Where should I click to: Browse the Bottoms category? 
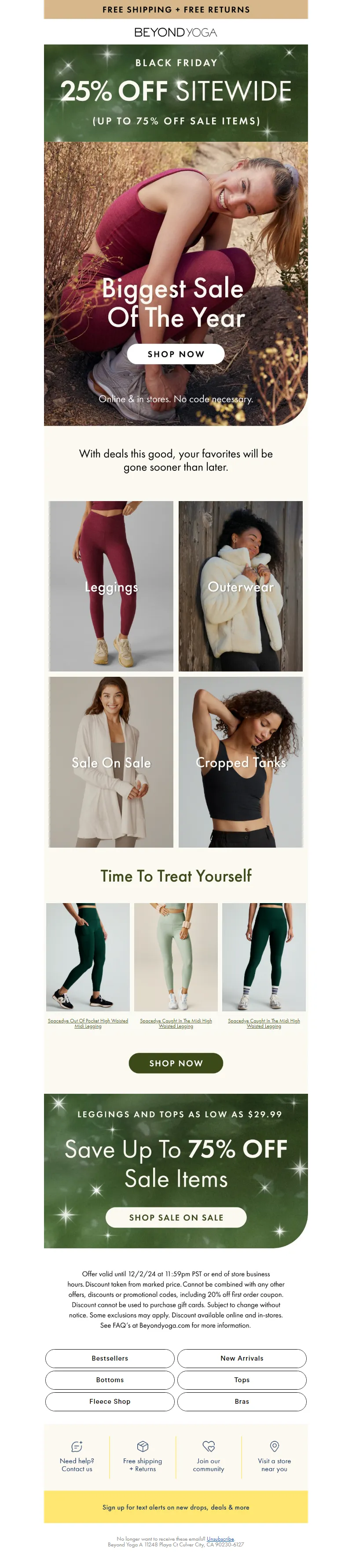click(110, 1380)
